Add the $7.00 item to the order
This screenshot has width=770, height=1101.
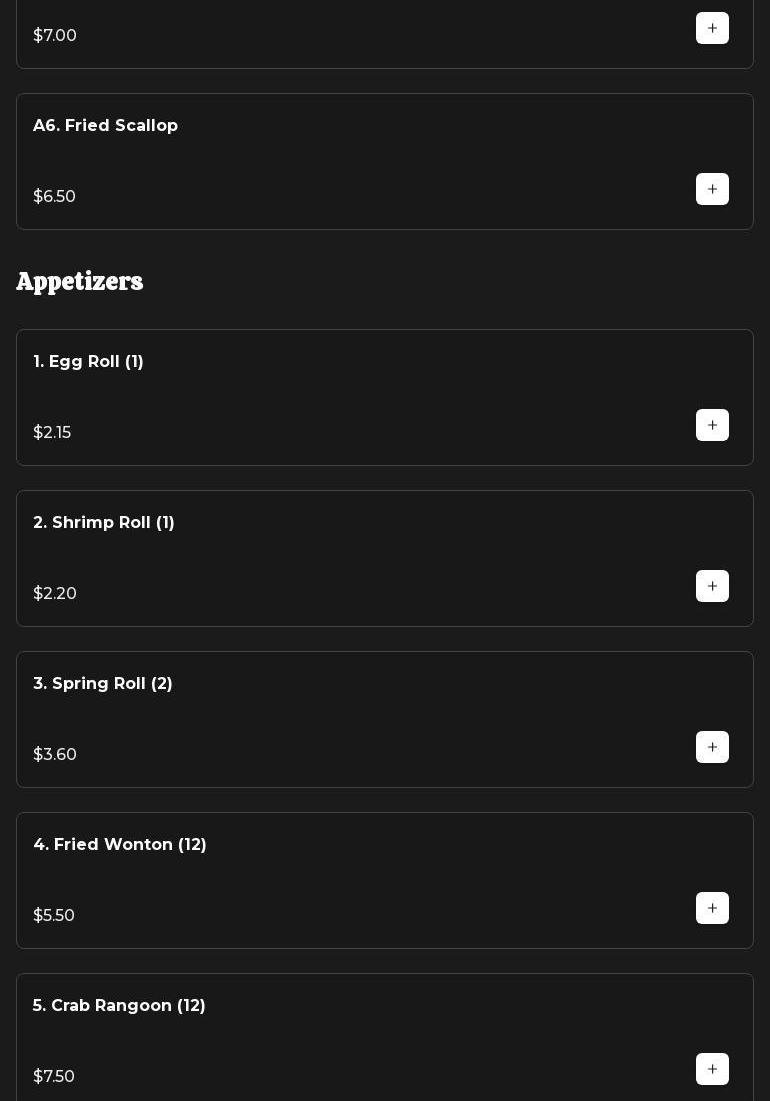click(712, 28)
